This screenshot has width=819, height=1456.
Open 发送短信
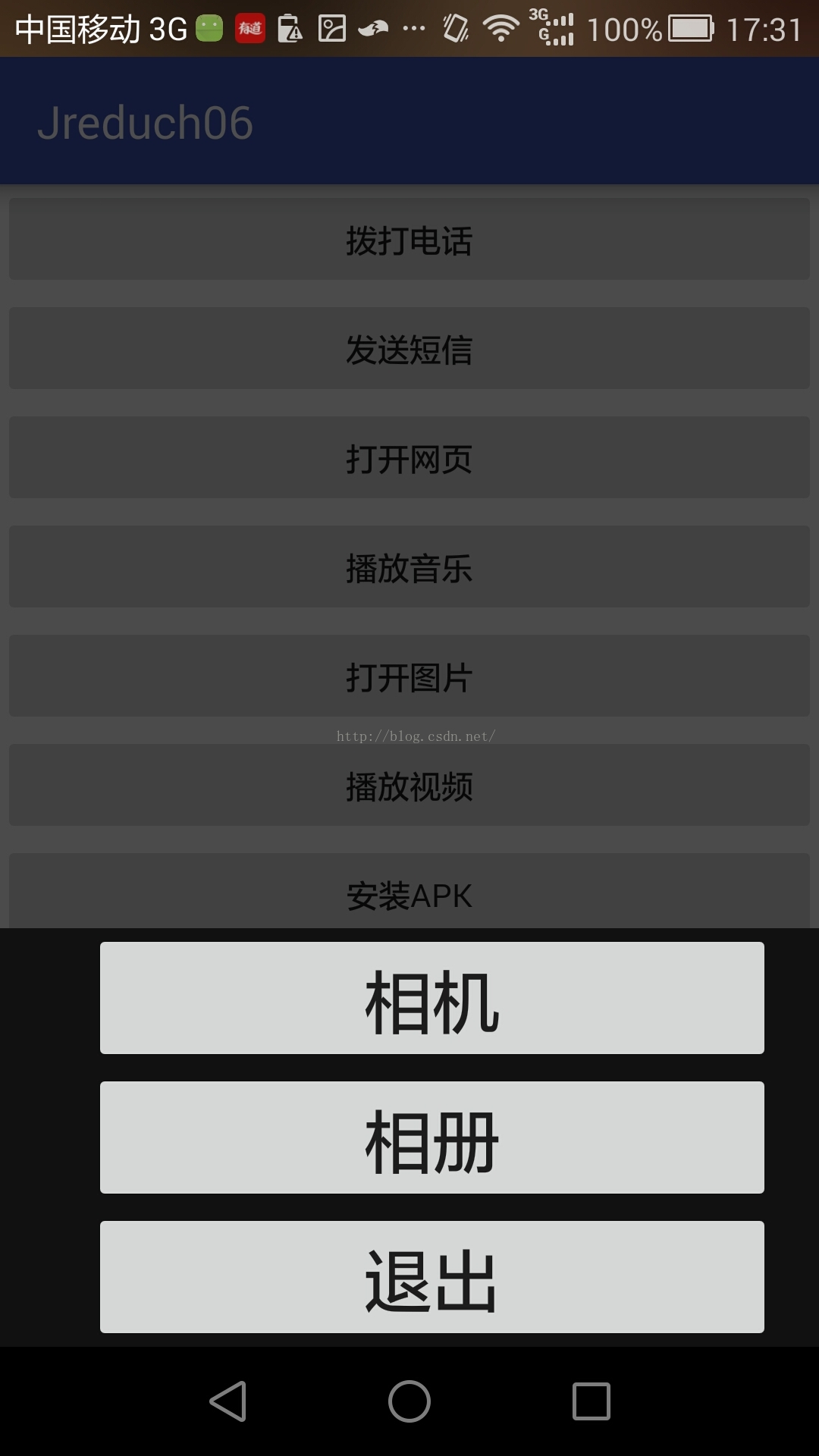coord(409,349)
